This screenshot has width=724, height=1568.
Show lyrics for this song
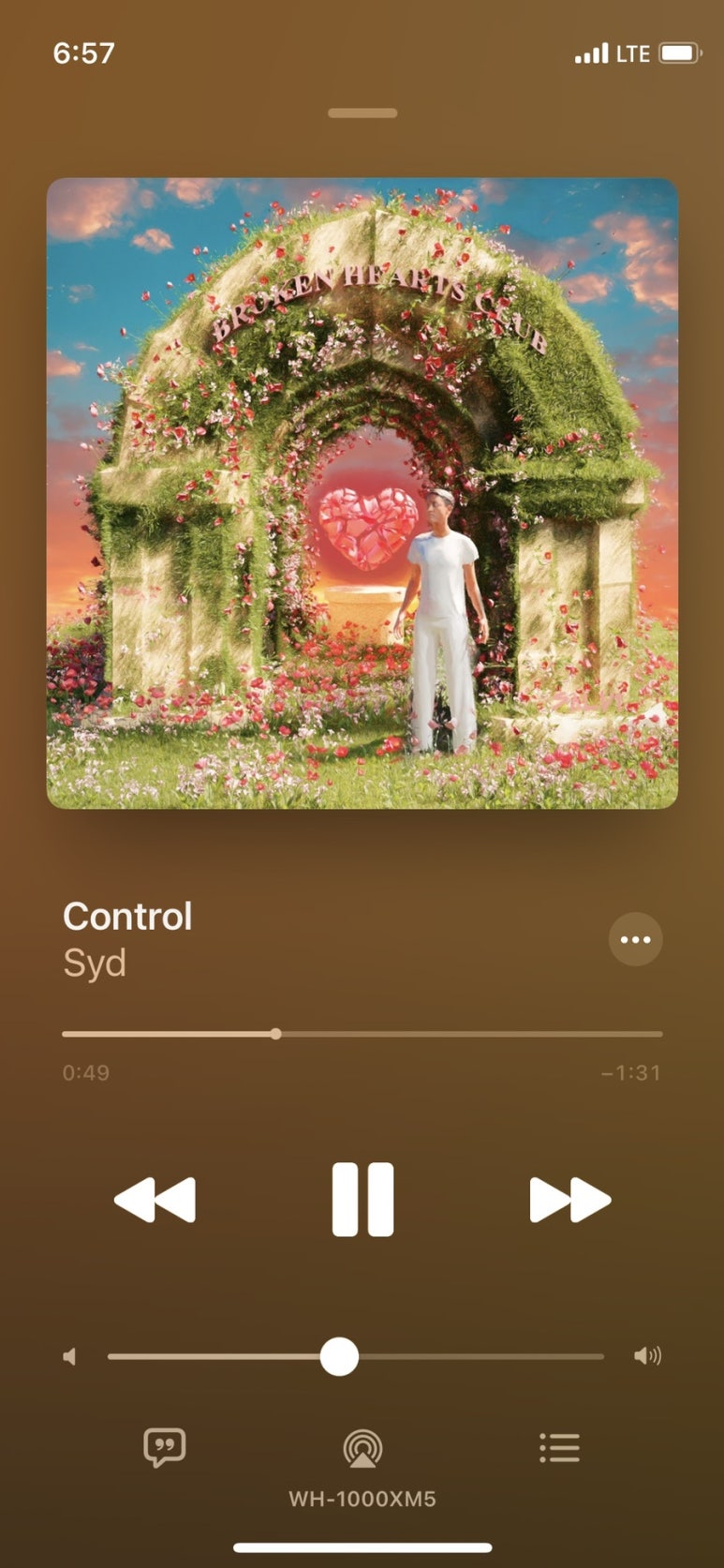coord(165,1448)
